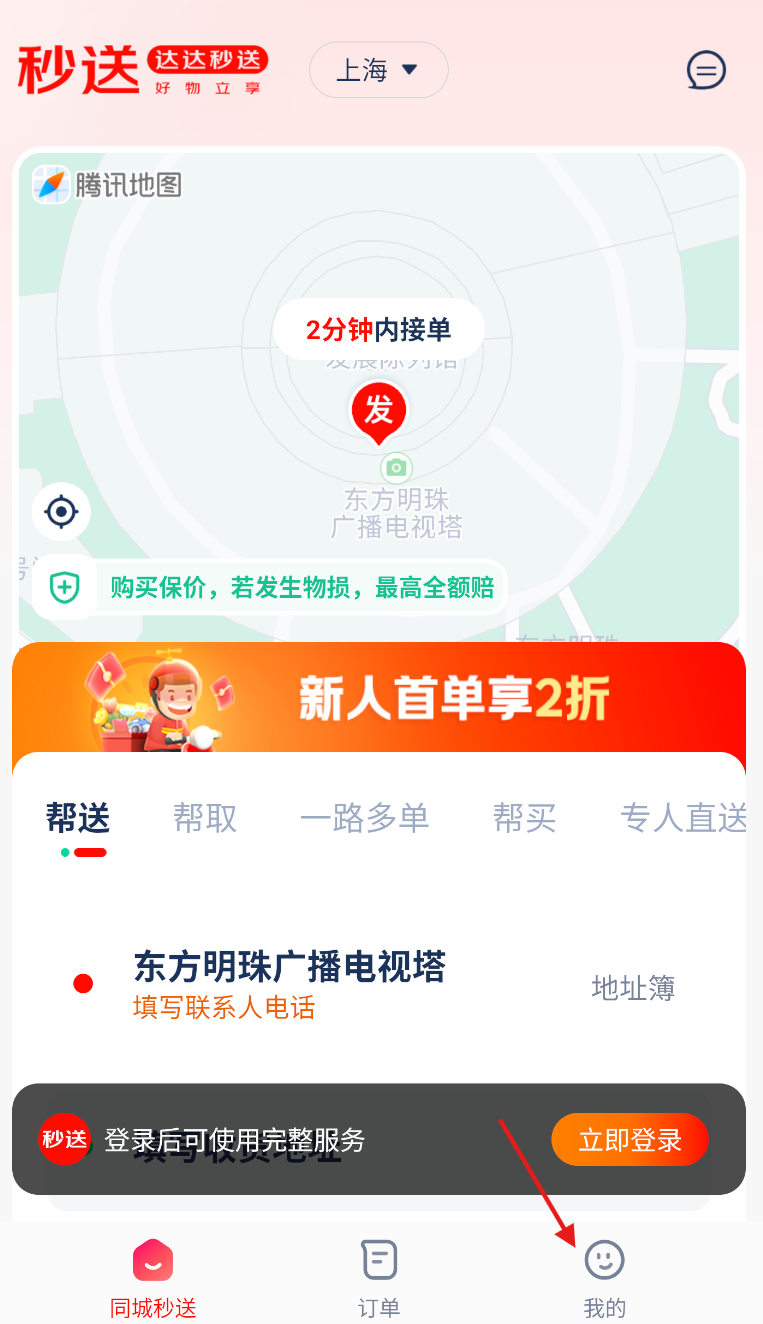Go to the 同城秒送 tab
The height and width of the screenshot is (1324, 763).
(x=153, y=1276)
